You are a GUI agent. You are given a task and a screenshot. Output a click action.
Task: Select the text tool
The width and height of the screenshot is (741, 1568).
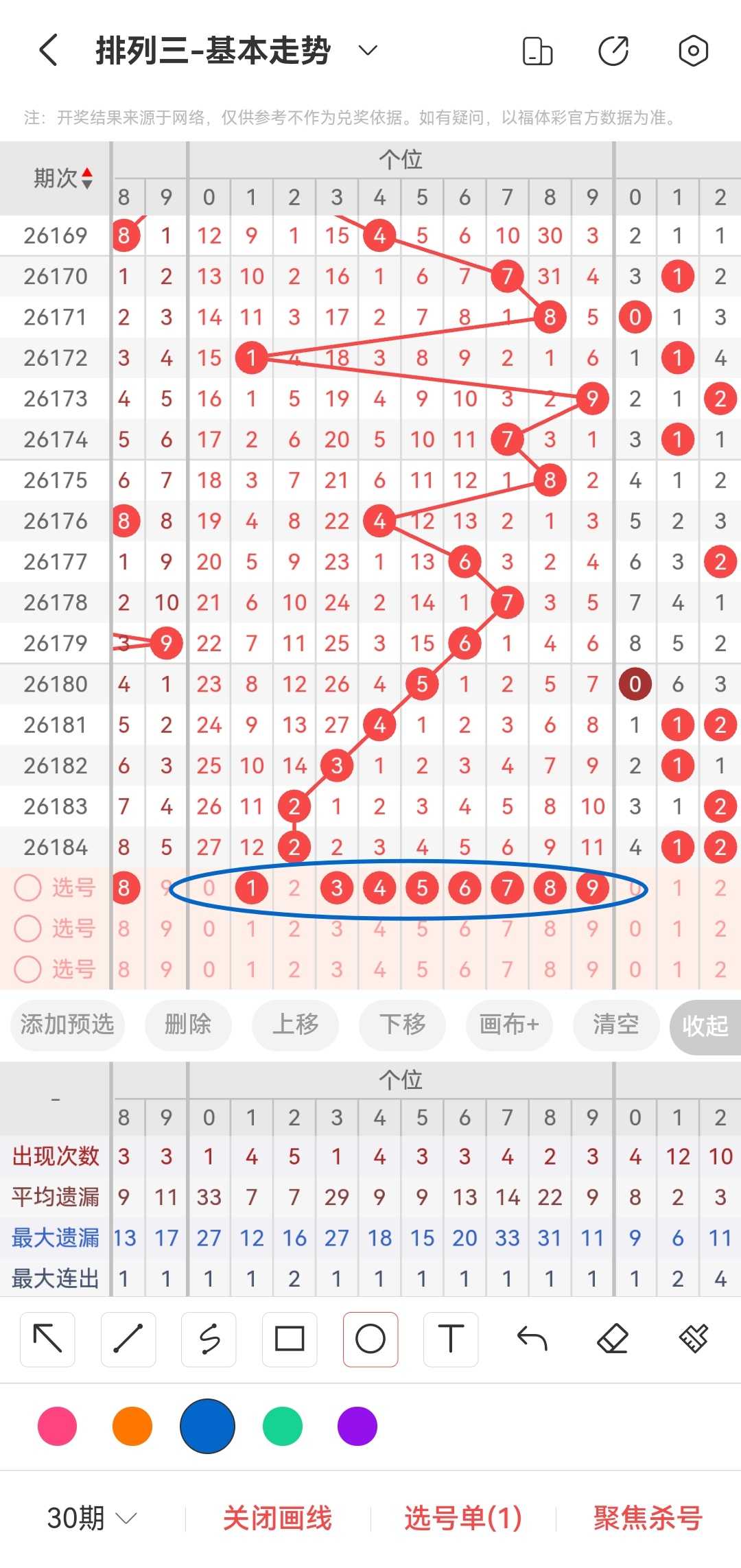451,1339
